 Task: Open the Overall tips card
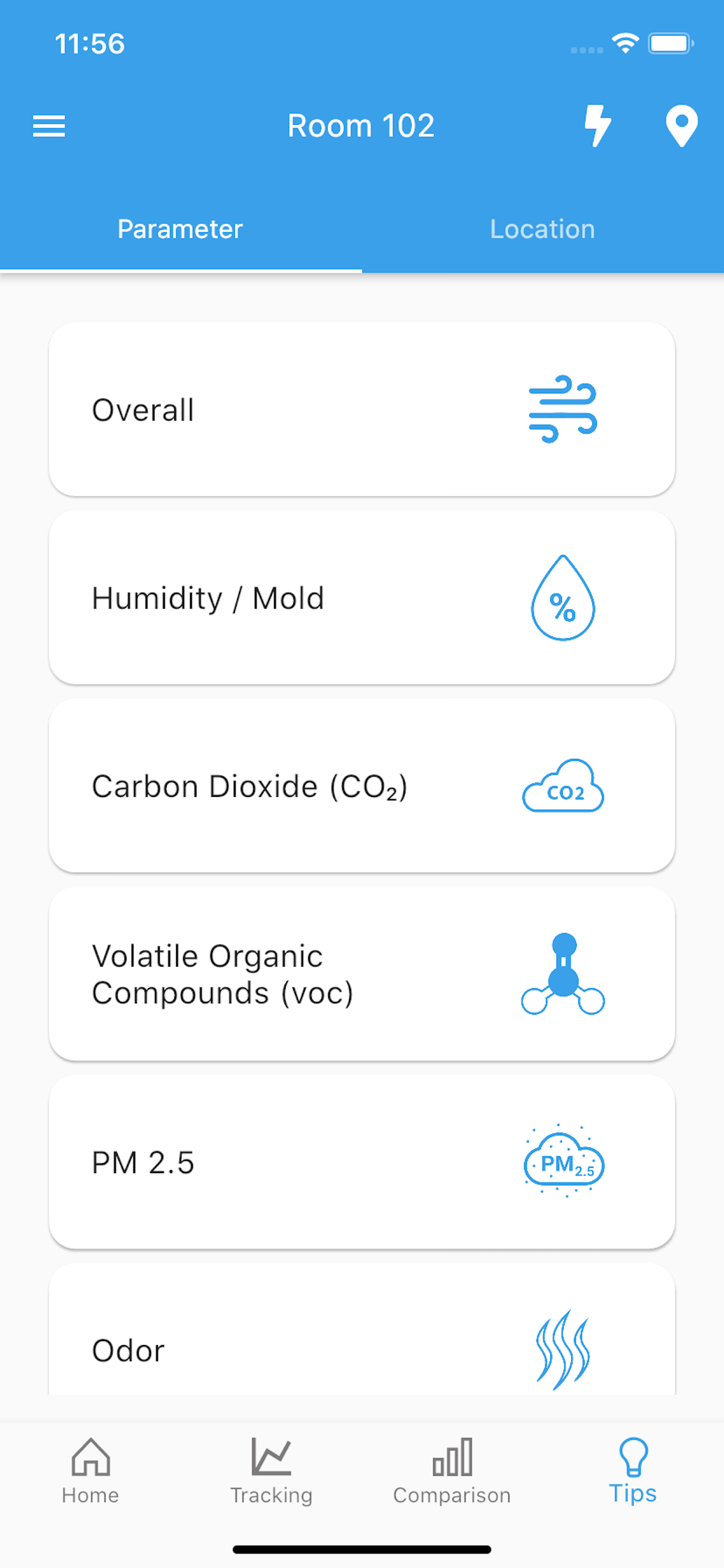[362, 409]
